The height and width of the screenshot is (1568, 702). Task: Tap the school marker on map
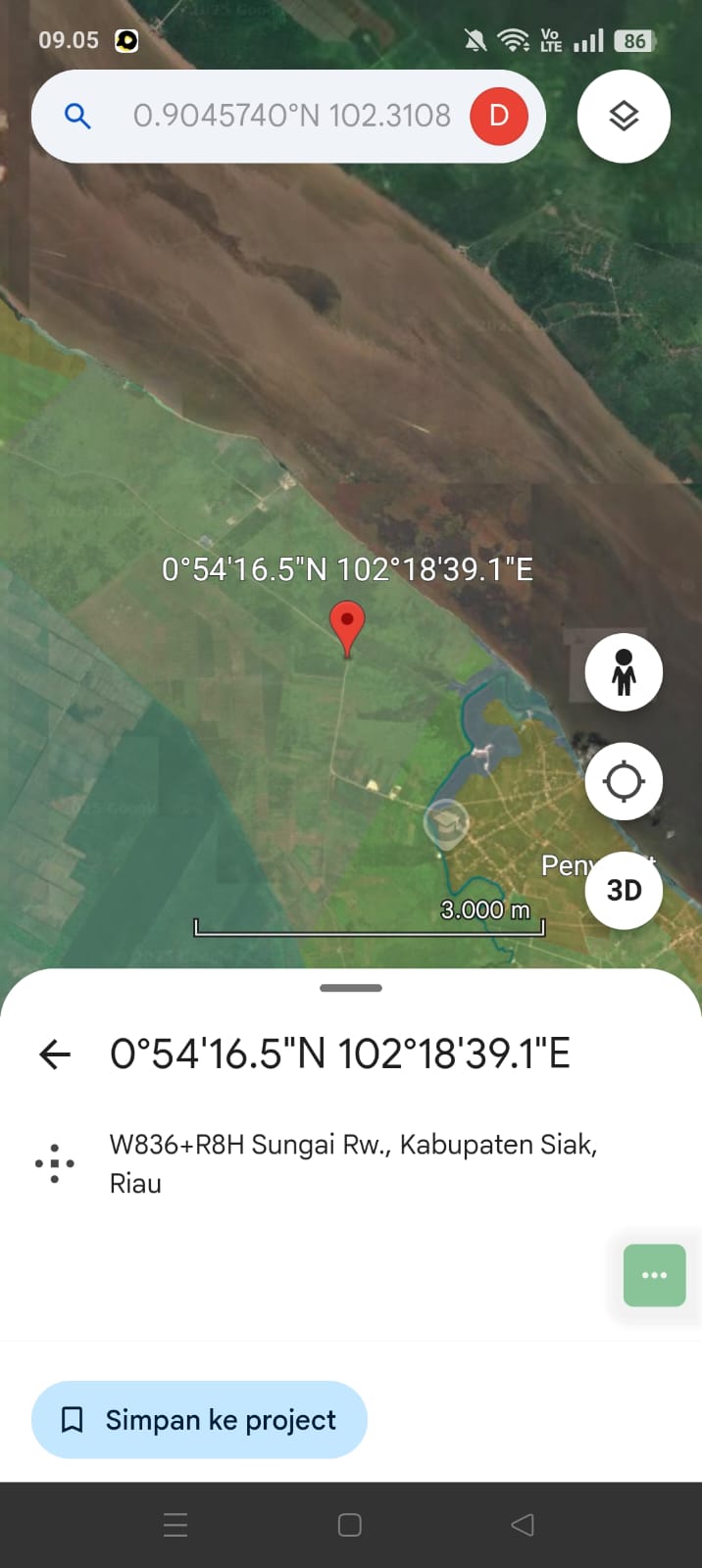(x=446, y=821)
